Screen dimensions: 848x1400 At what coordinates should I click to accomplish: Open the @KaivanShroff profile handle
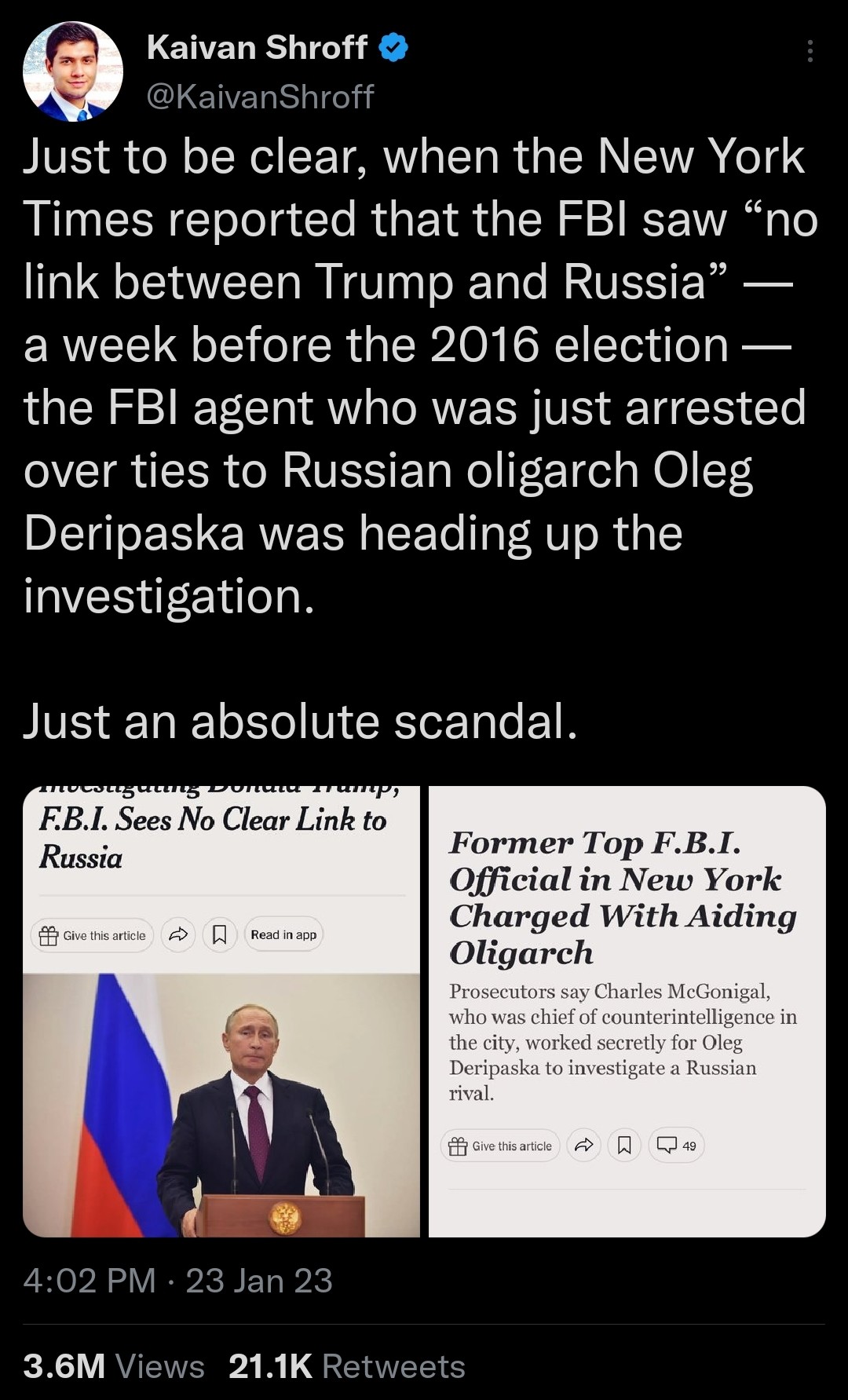click(260, 97)
